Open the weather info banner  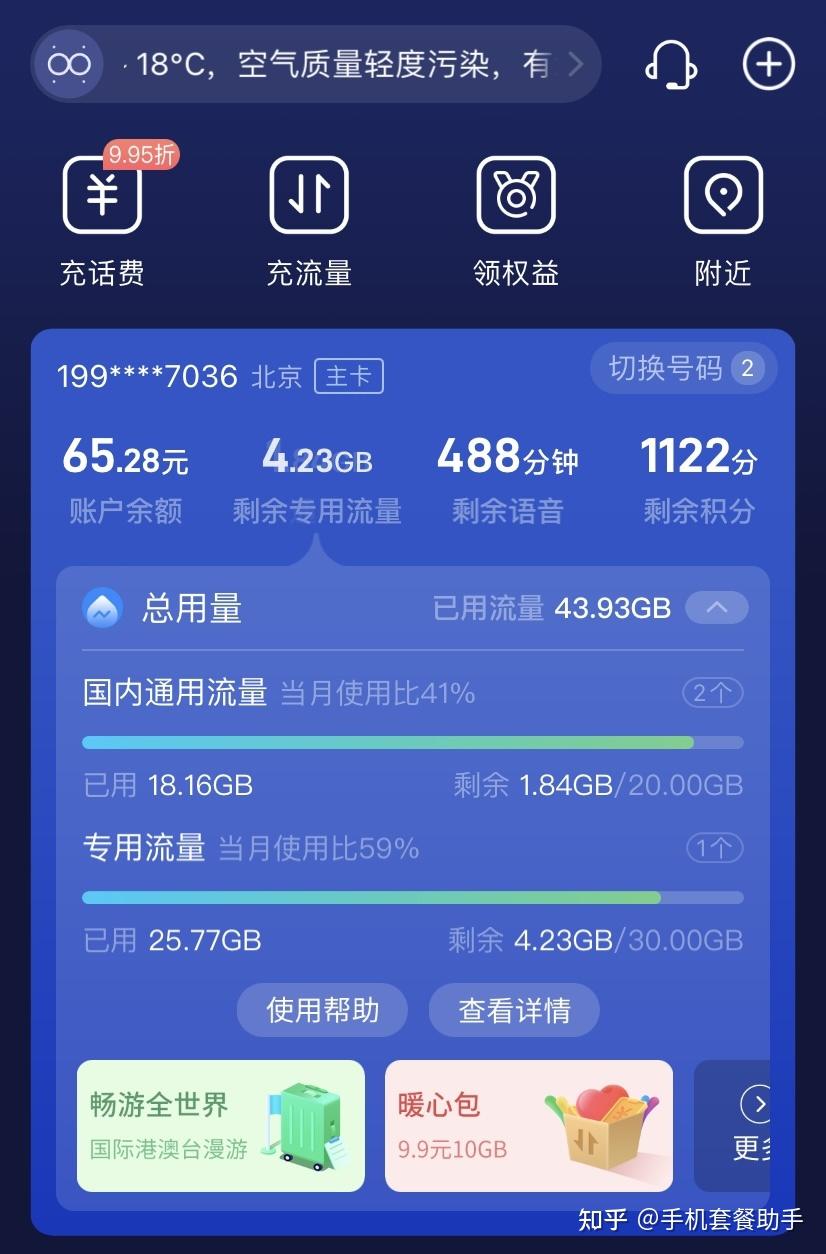pos(340,65)
